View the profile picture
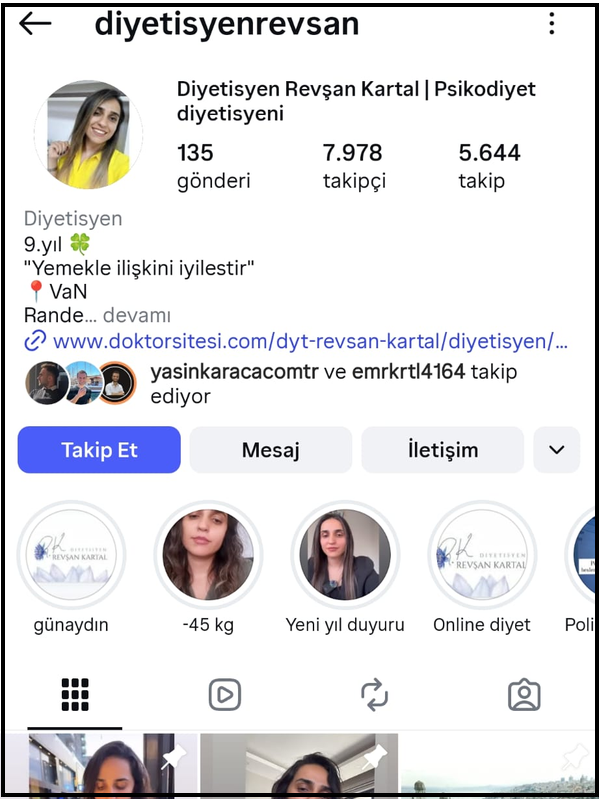 [88, 135]
